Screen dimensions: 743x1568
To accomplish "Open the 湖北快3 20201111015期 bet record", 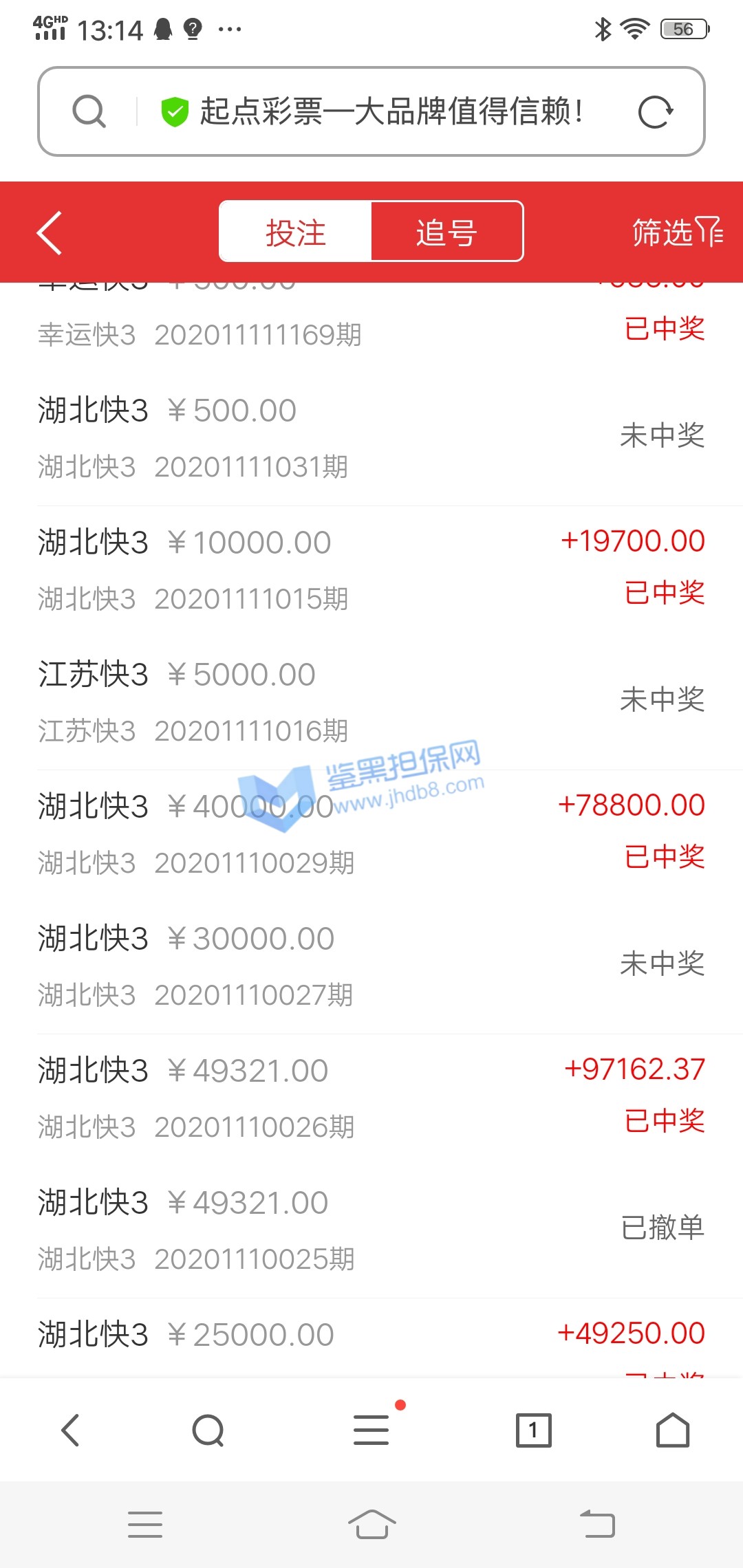I will tap(371, 570).
